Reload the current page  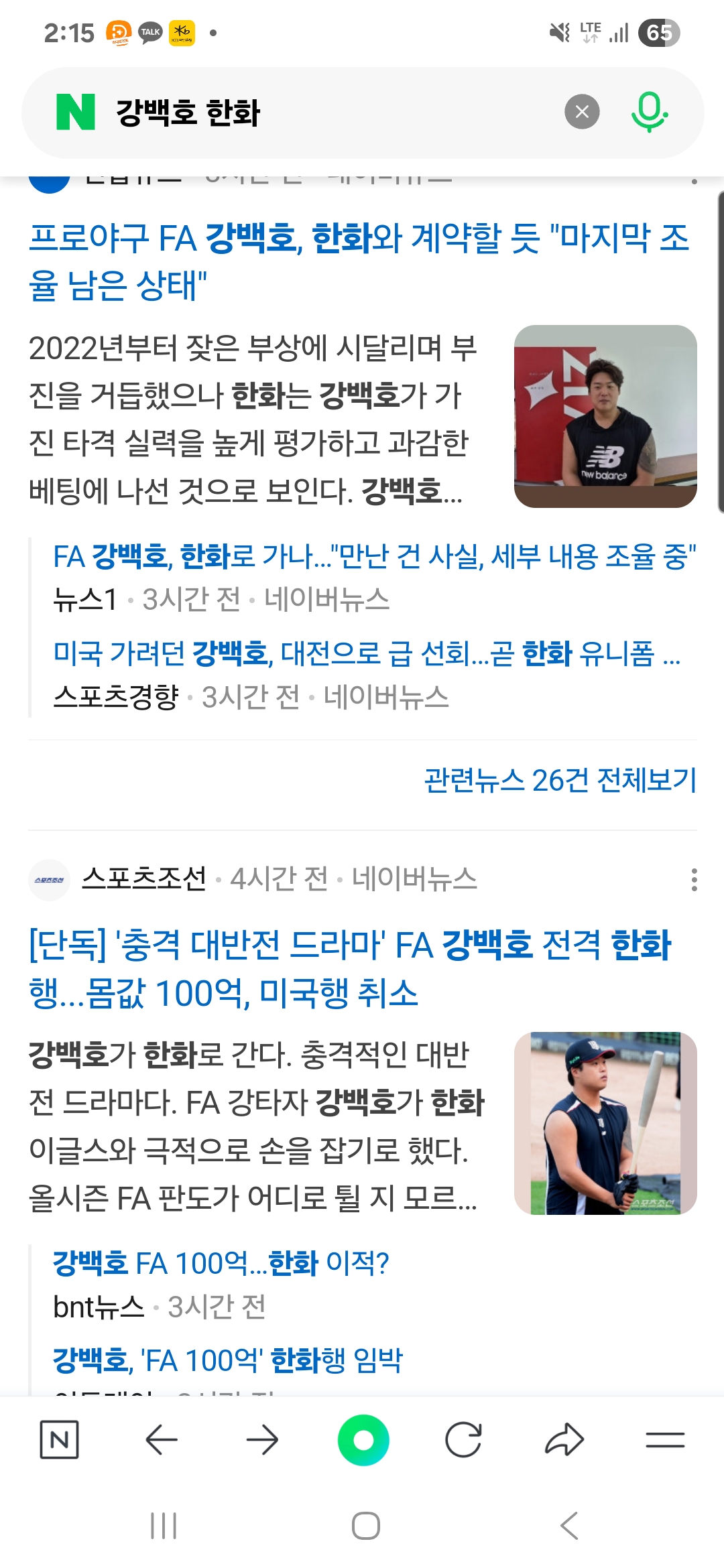tap(463, 1439)
